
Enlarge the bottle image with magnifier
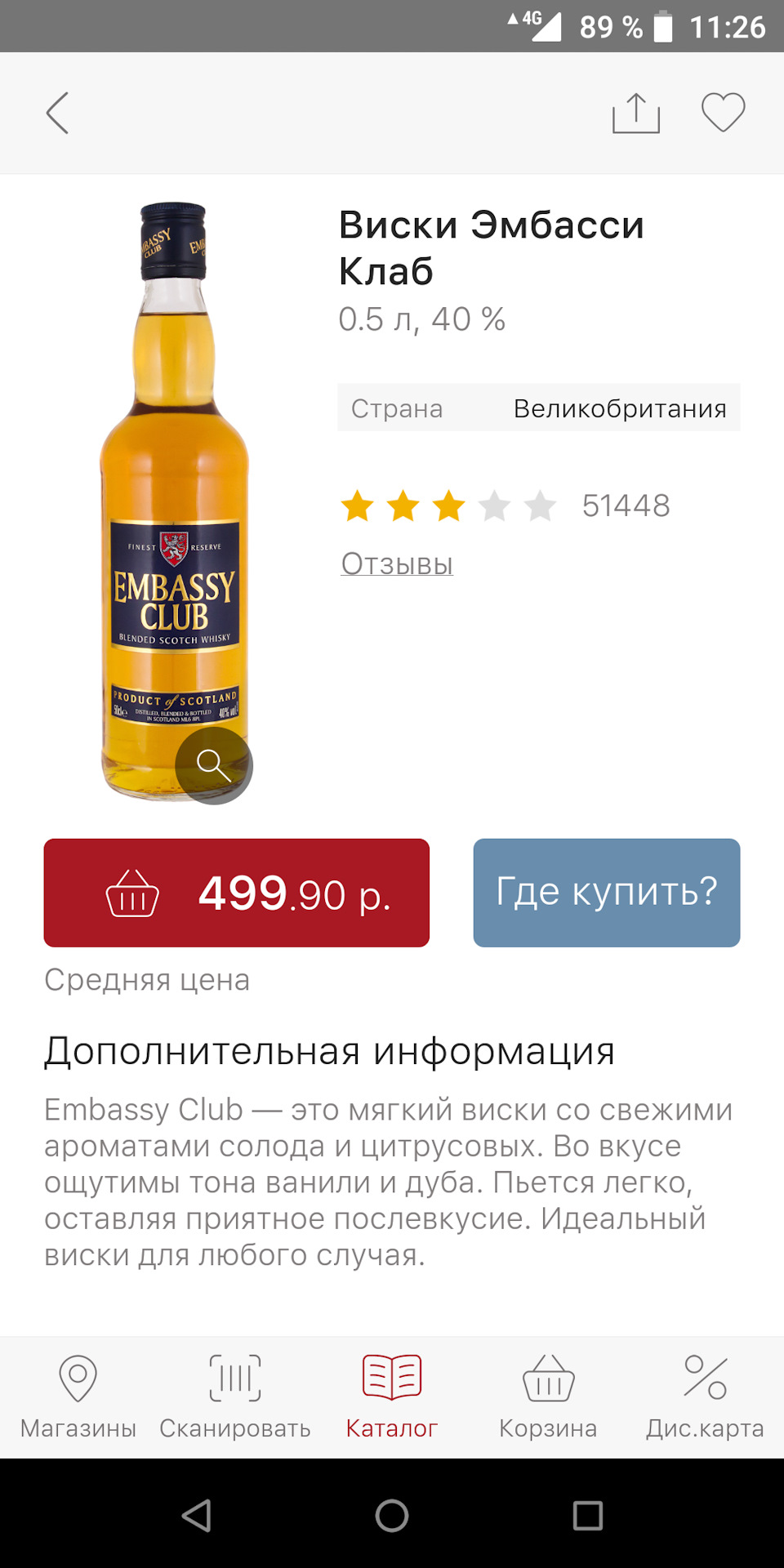click(x=214, y=765)
